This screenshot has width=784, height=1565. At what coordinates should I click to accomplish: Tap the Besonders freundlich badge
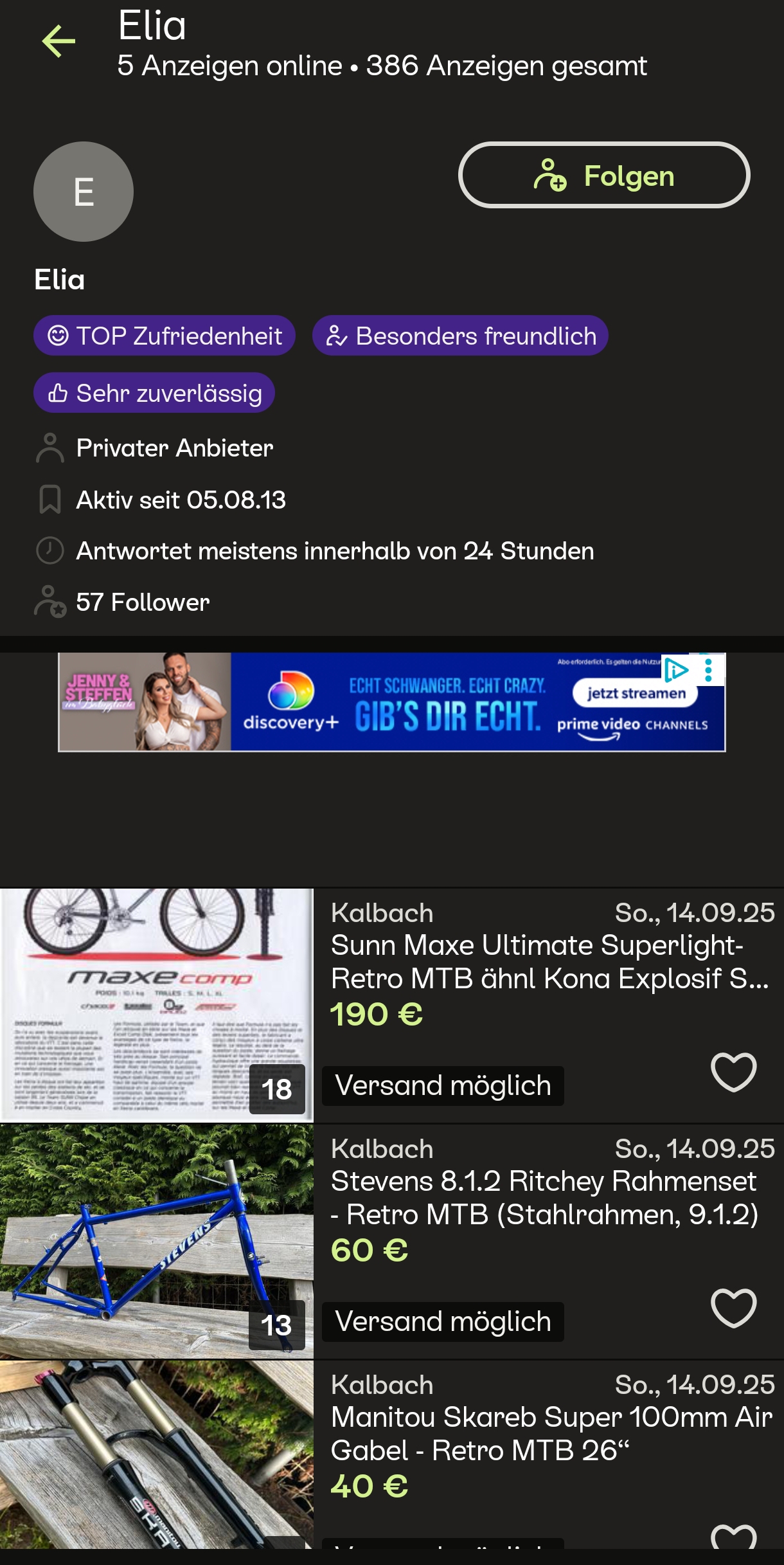[x=460, y=336]
